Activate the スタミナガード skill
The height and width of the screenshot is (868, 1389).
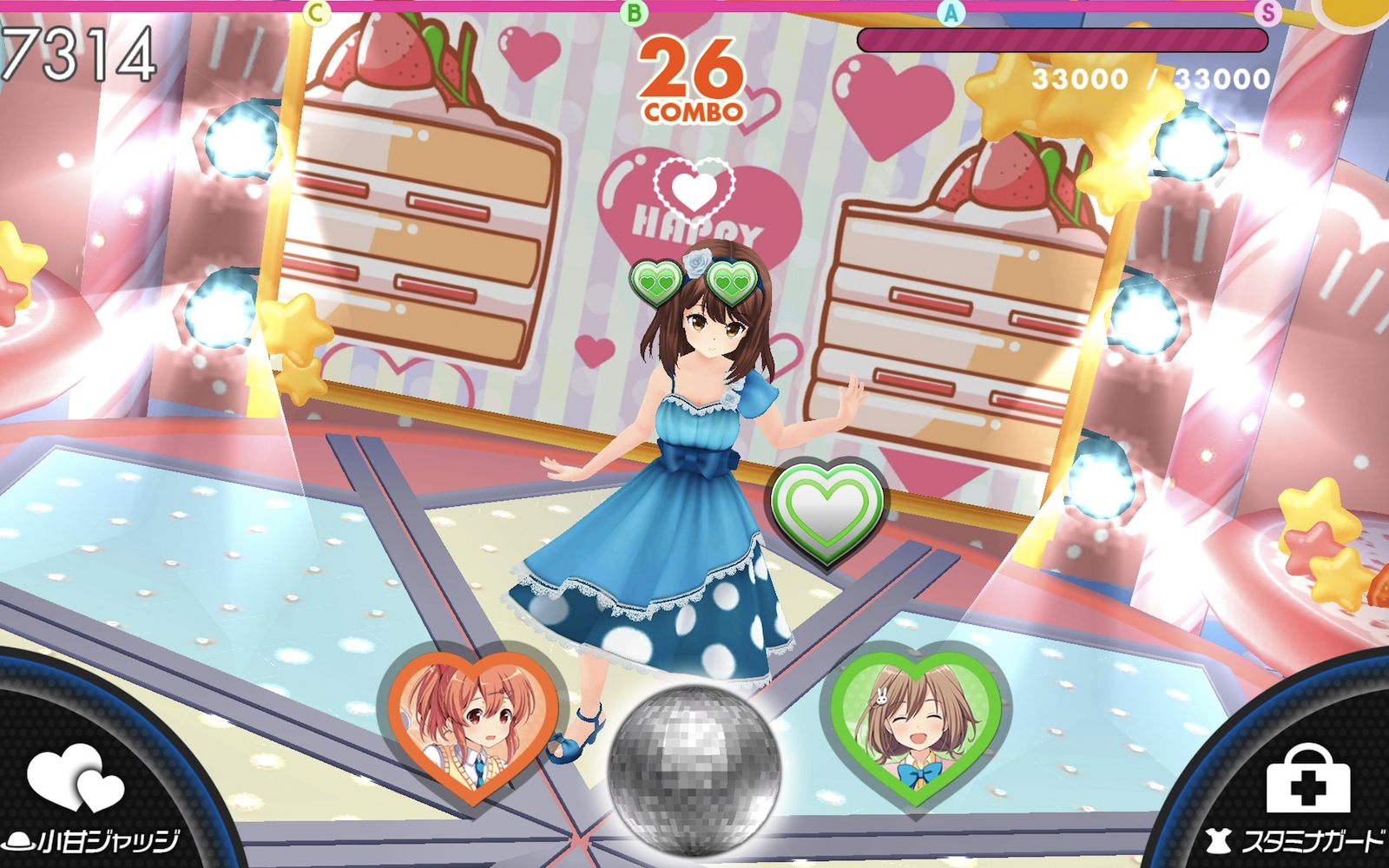(x=1304, y=799)
